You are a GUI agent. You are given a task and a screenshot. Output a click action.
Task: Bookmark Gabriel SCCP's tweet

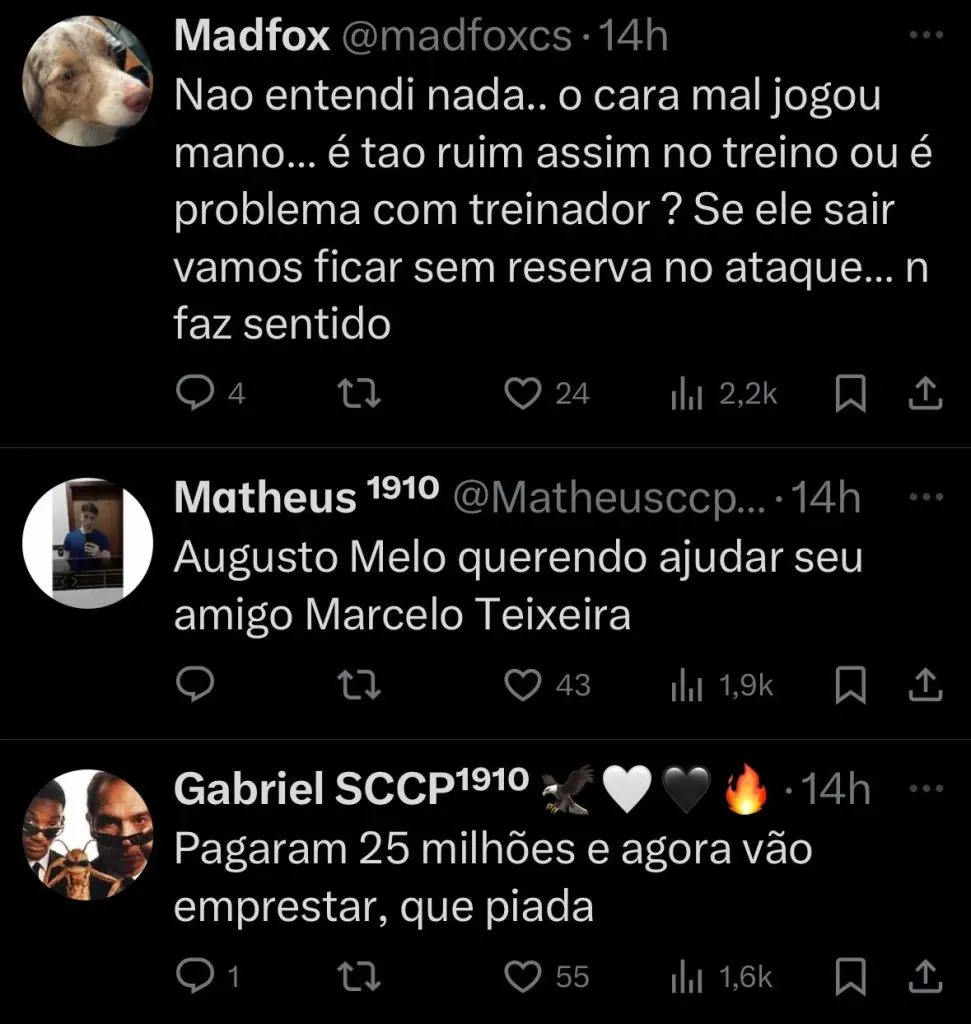[x=849, y=976]
